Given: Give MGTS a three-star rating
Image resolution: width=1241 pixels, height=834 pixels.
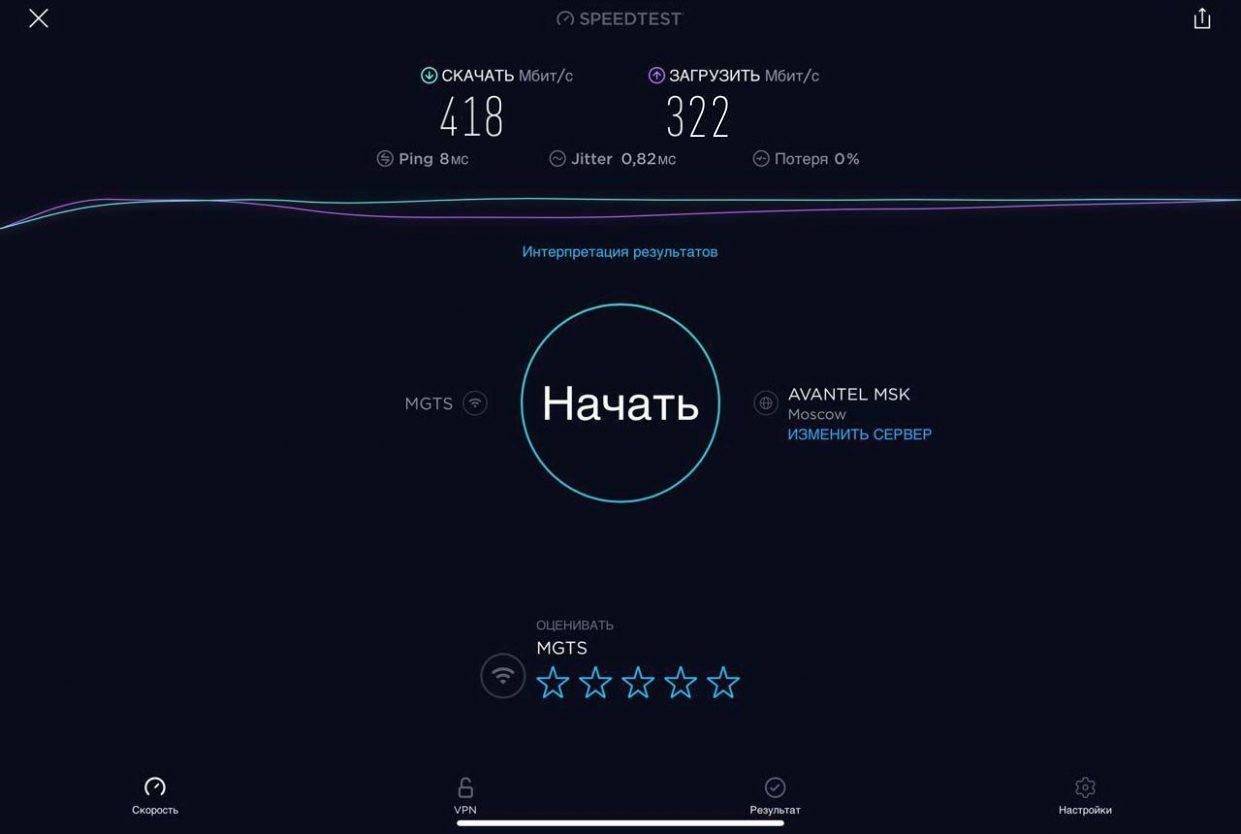Looking at the screenshot, I should (638, 683).
